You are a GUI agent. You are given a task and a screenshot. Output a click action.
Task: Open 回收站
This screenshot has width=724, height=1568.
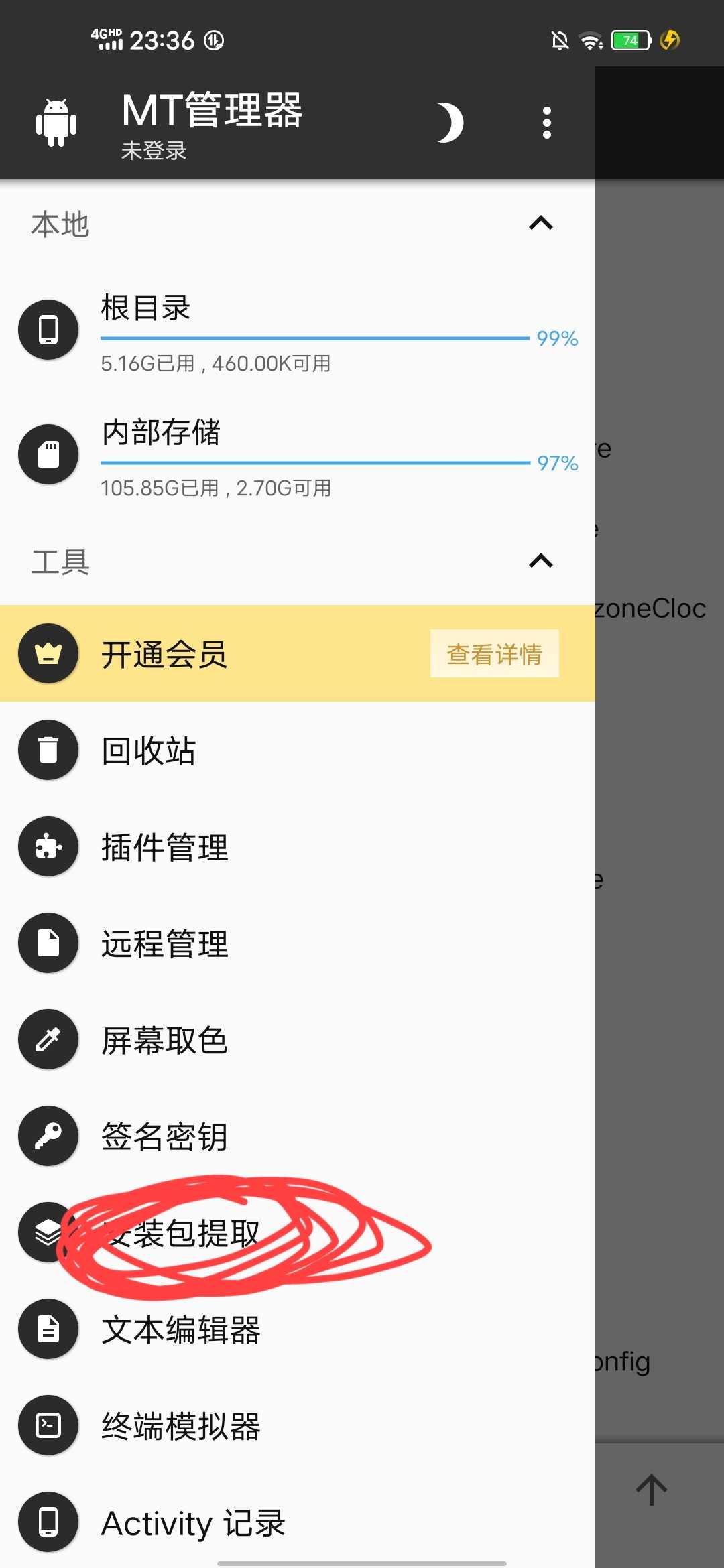coord(298,750)
